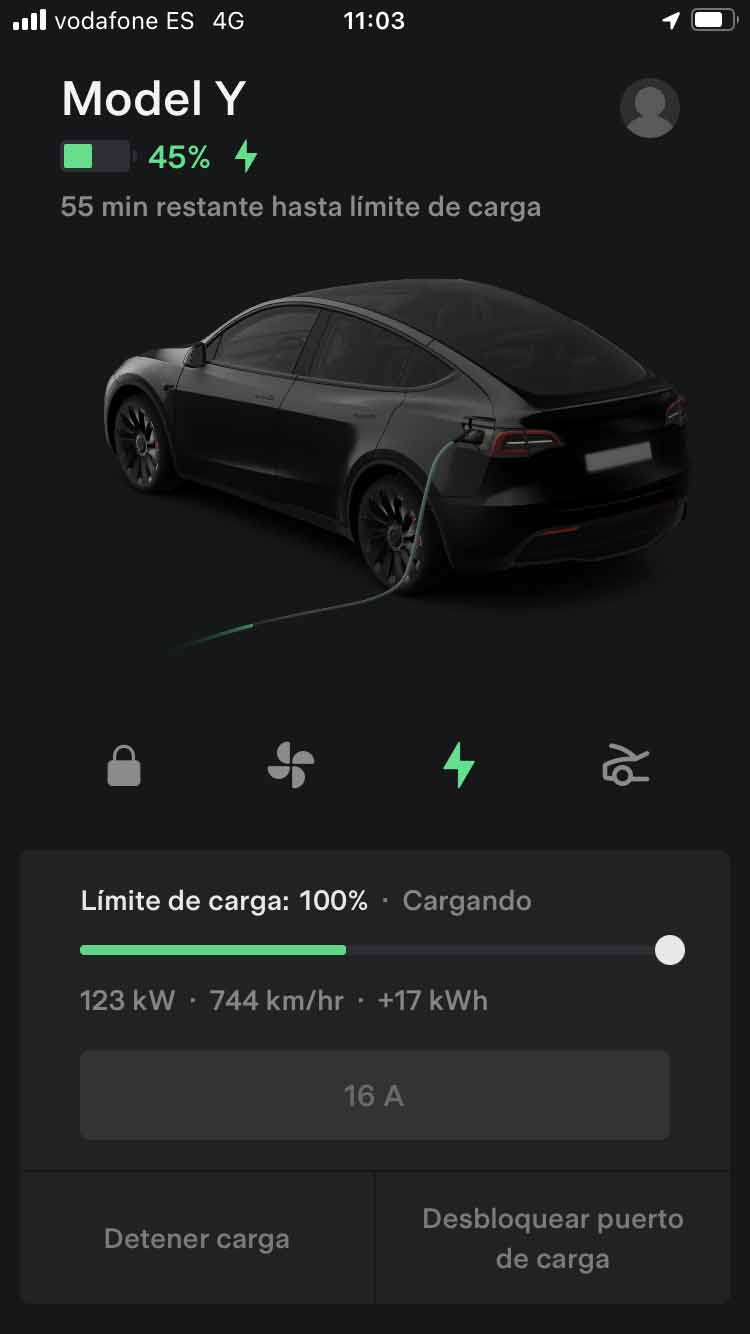Viewport: 750px width, 1334px height.
Task: Tap the charging lightning bolt icon
Action: coord(458,765)
